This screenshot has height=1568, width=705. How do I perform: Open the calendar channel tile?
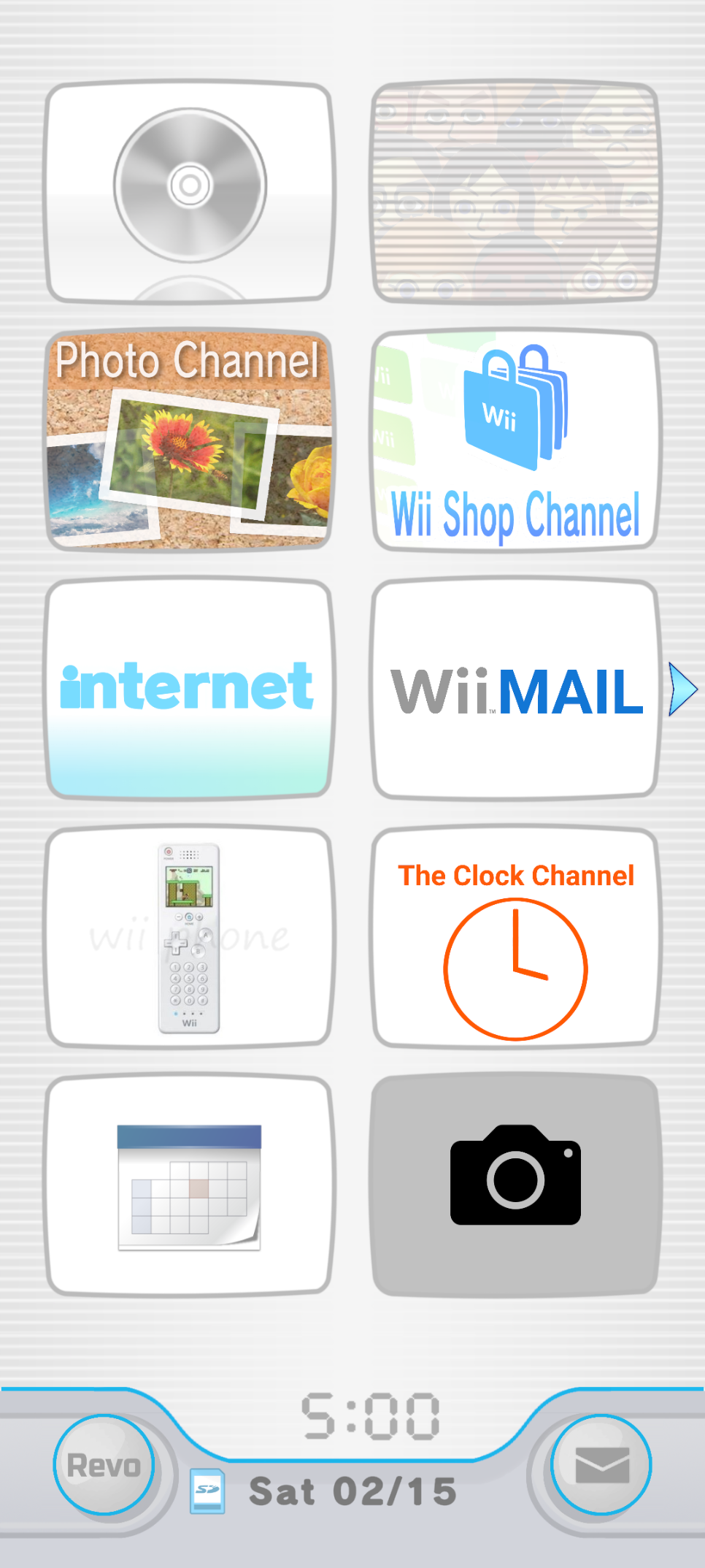[190, 1185]
